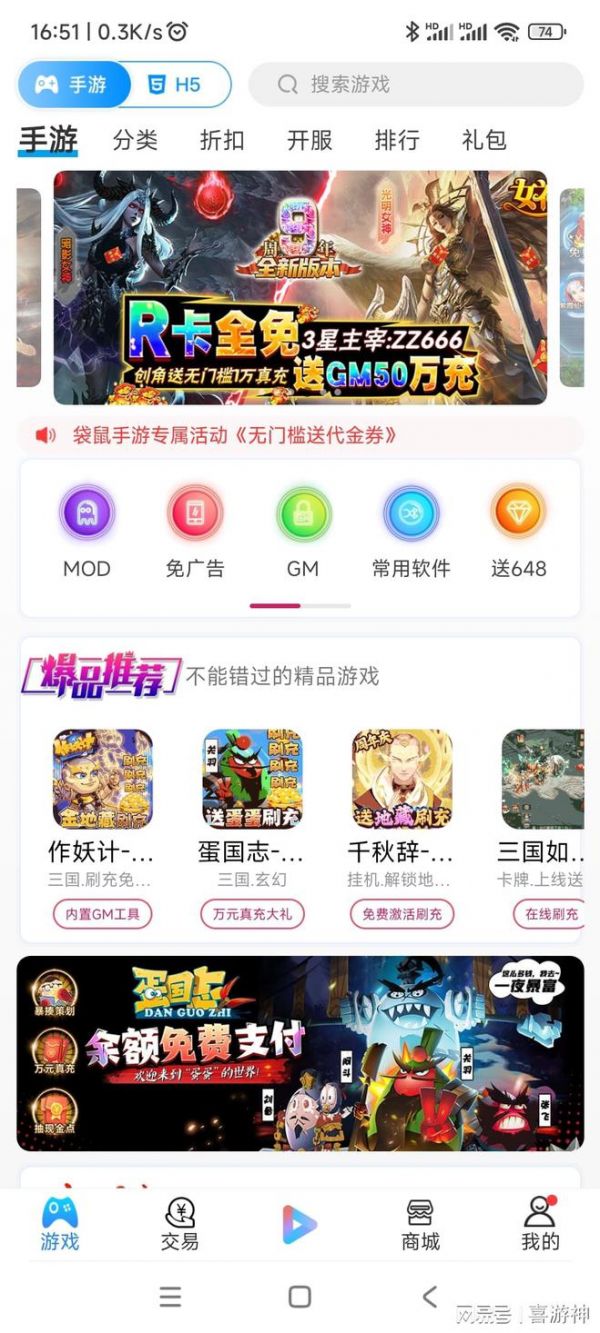600x1333 pixels.
Task: Open the 蛋国志 余额免费支付 banner
Action: [x=300, y=1053]
